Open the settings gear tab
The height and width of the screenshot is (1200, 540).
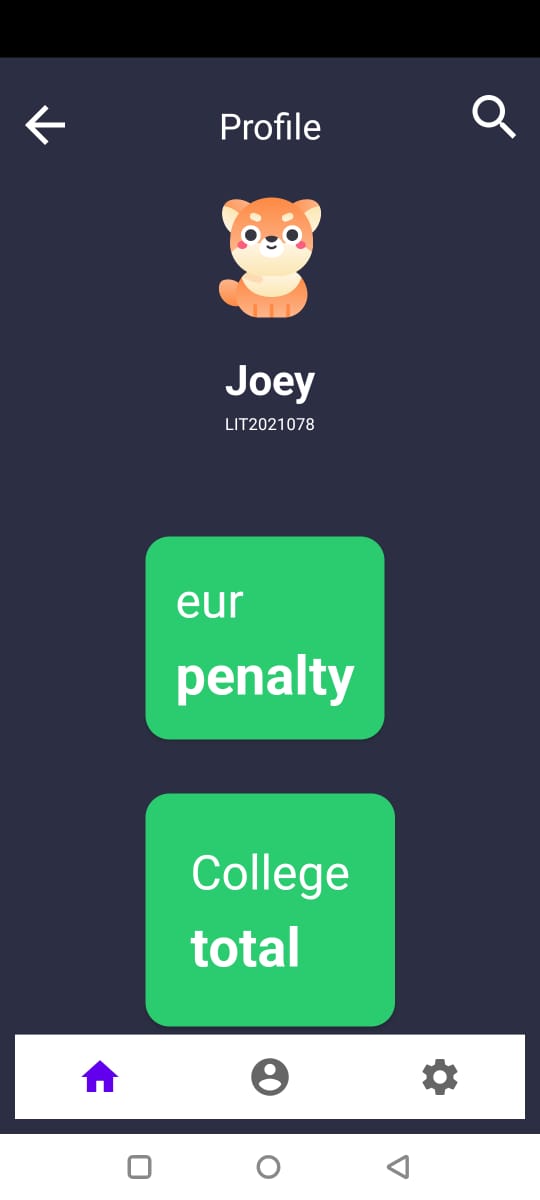(440, 1077)
